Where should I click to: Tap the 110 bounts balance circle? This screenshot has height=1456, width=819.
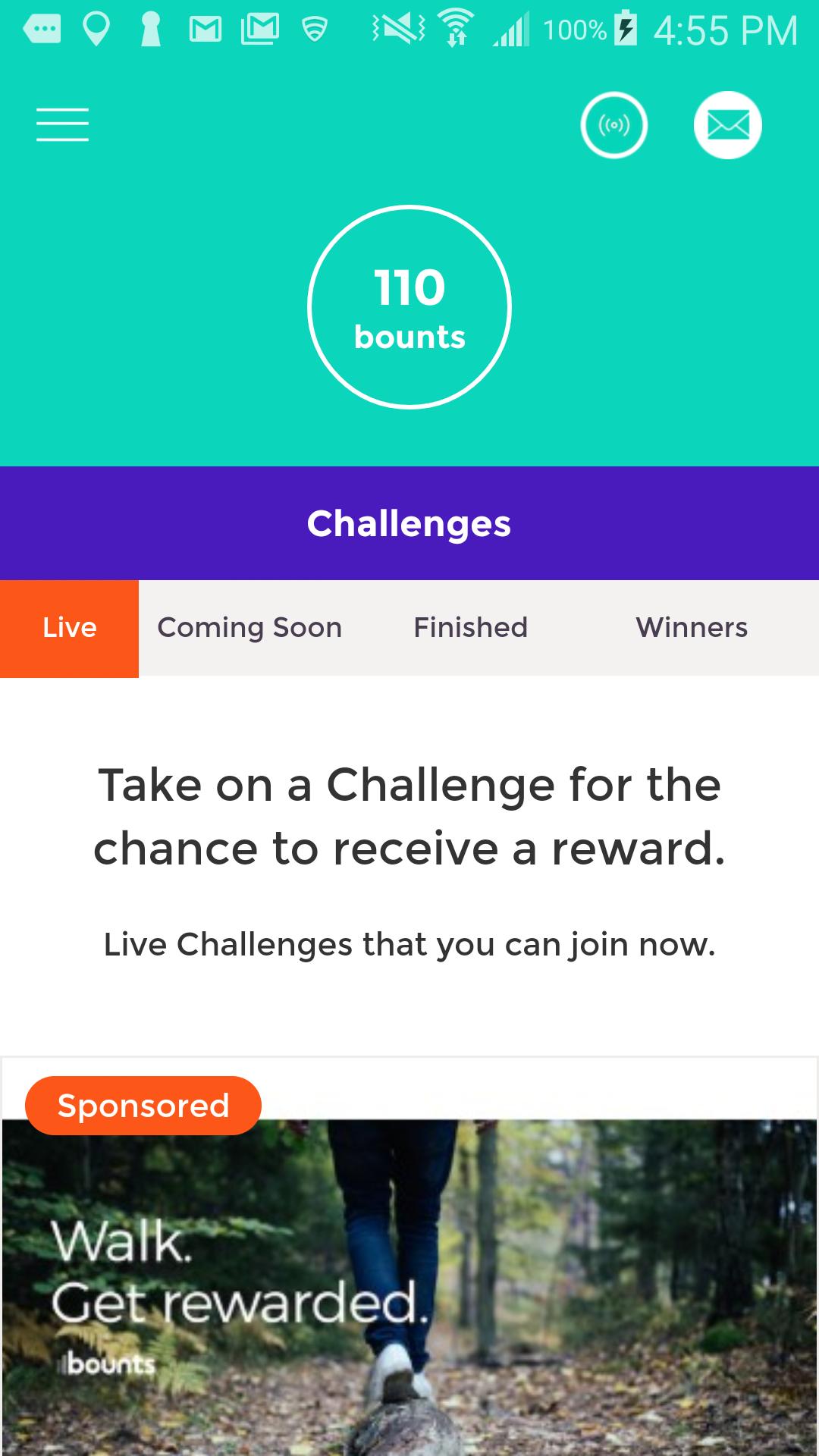click(409, 307)
